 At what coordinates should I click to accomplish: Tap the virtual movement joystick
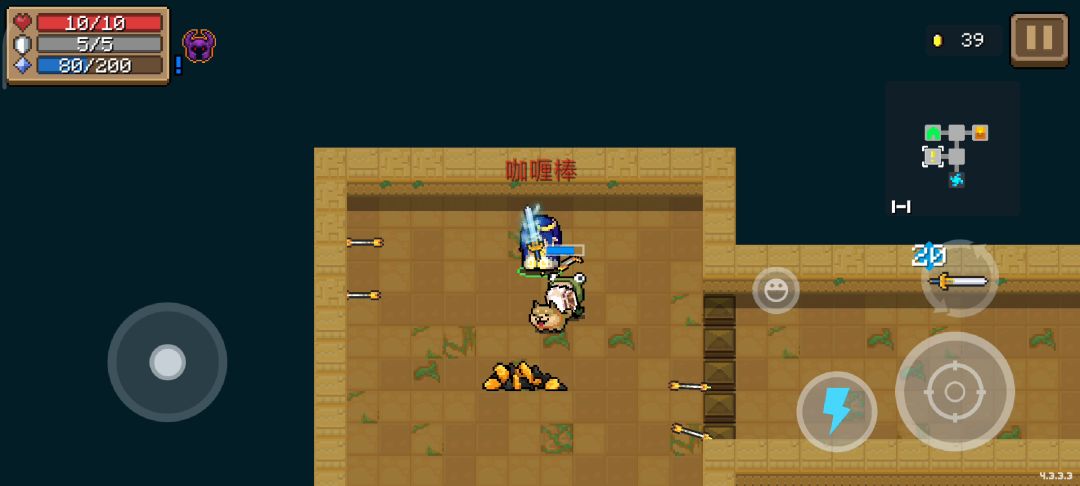[x=167, y=362]
